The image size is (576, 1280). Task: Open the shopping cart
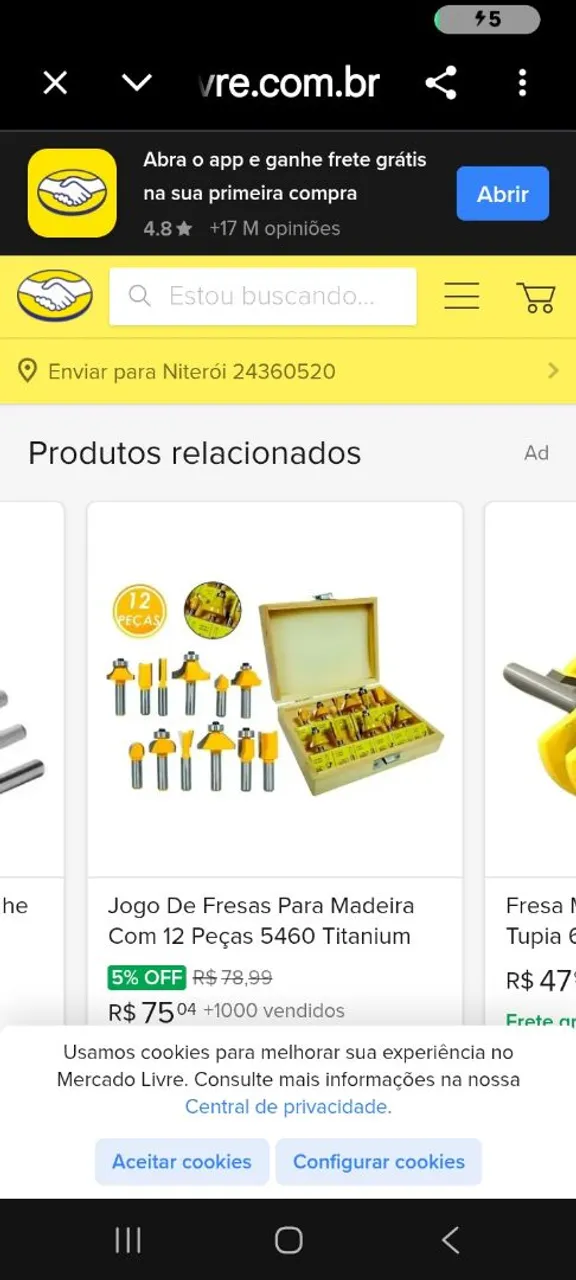pyautogui.click(x=536, y=297)
